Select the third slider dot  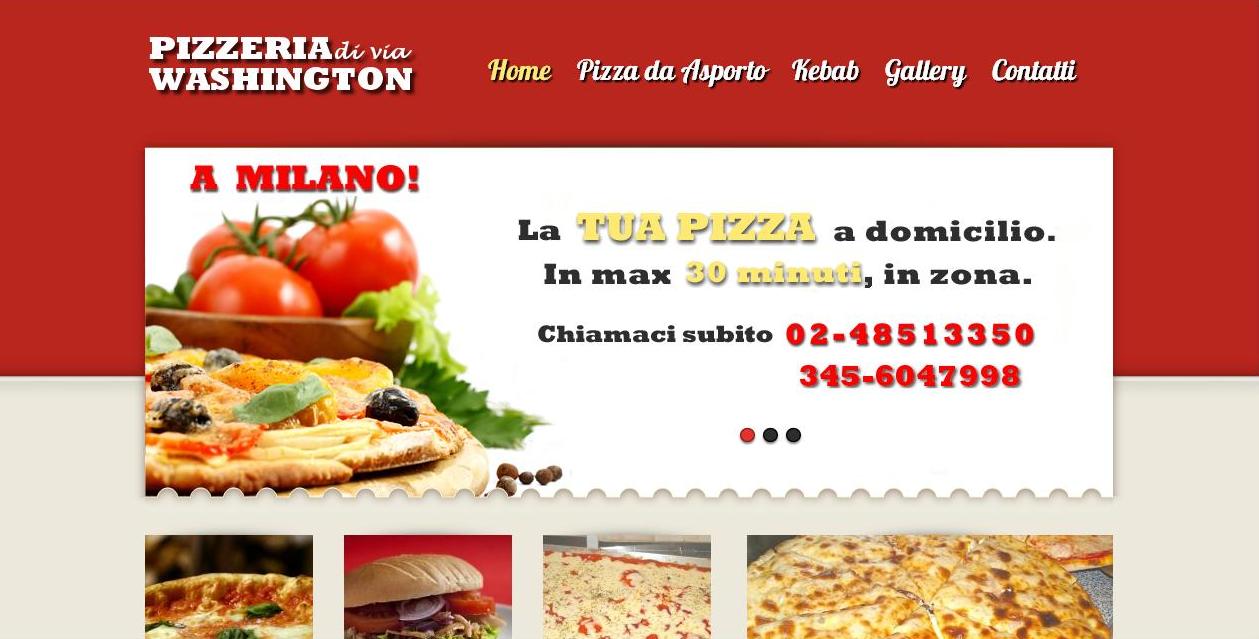coord(793,435)
